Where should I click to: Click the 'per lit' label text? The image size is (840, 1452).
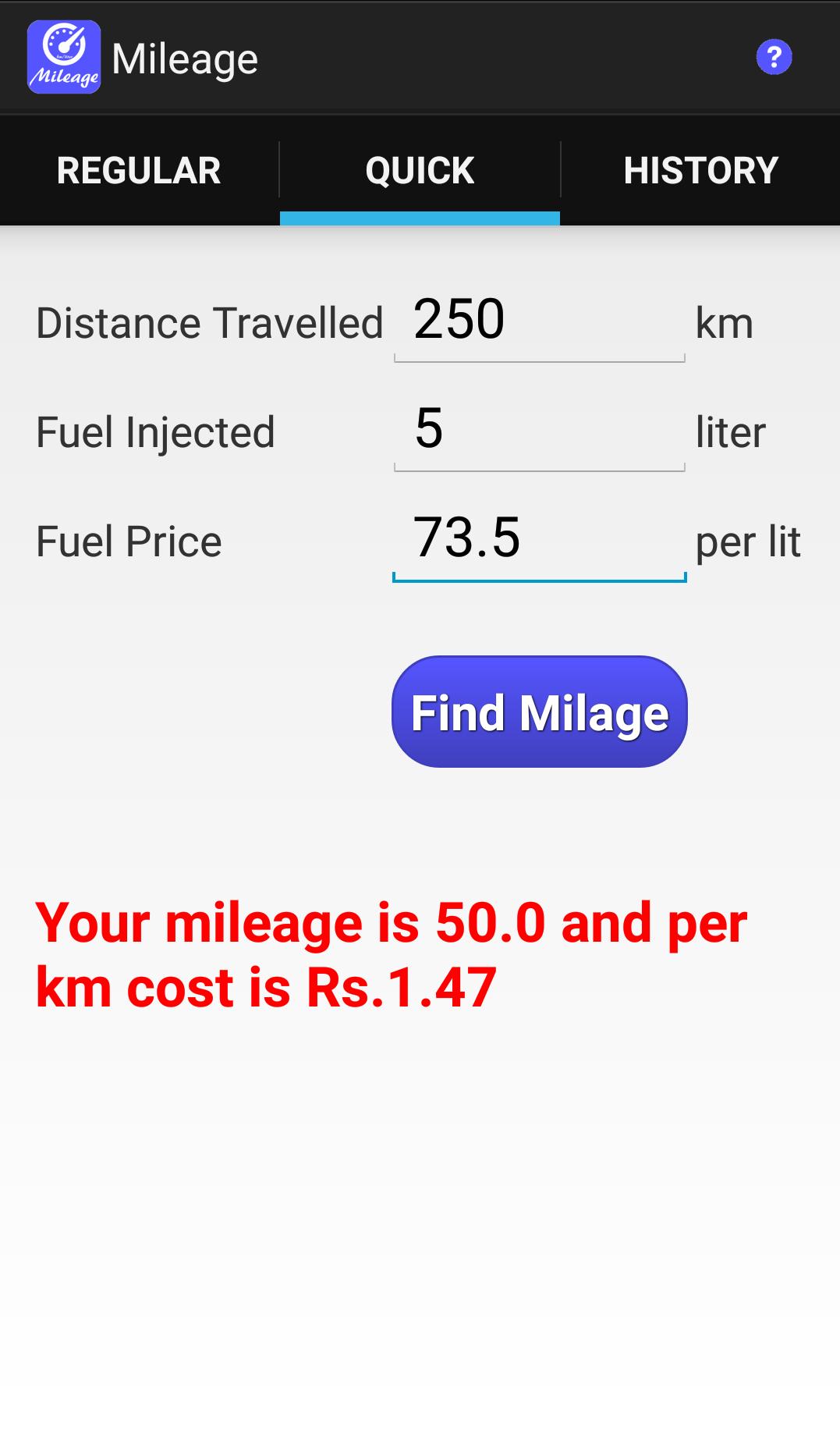coord(749,543)
